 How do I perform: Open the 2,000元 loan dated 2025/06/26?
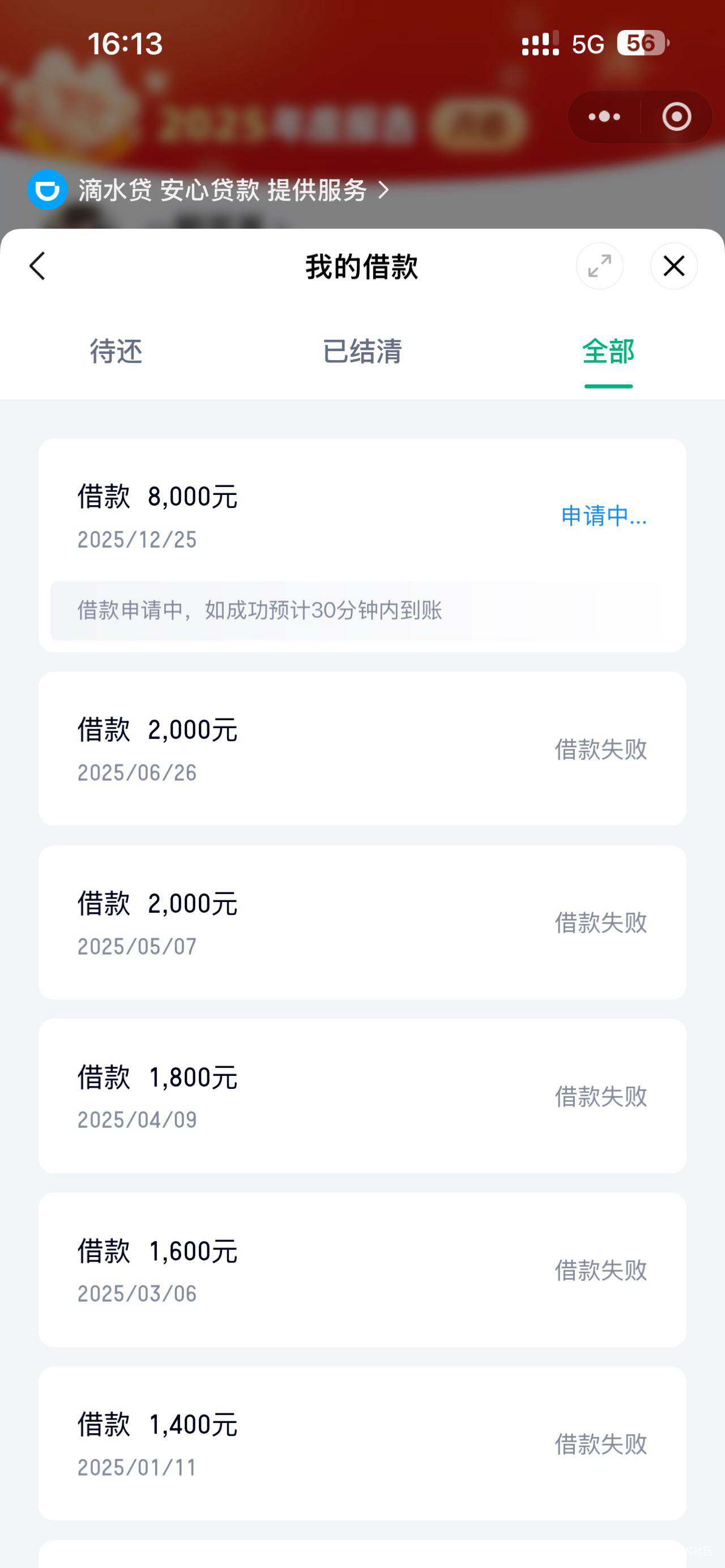click(x=362, y=749)
